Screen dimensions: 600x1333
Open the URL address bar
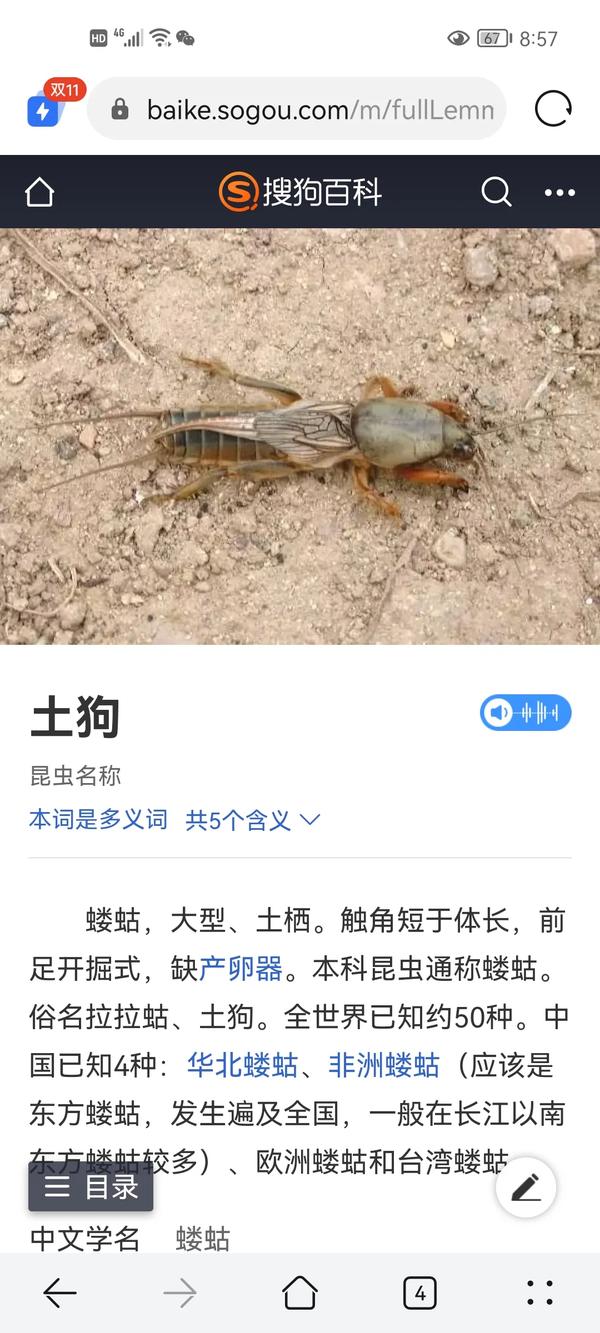(x=310, y=109)
